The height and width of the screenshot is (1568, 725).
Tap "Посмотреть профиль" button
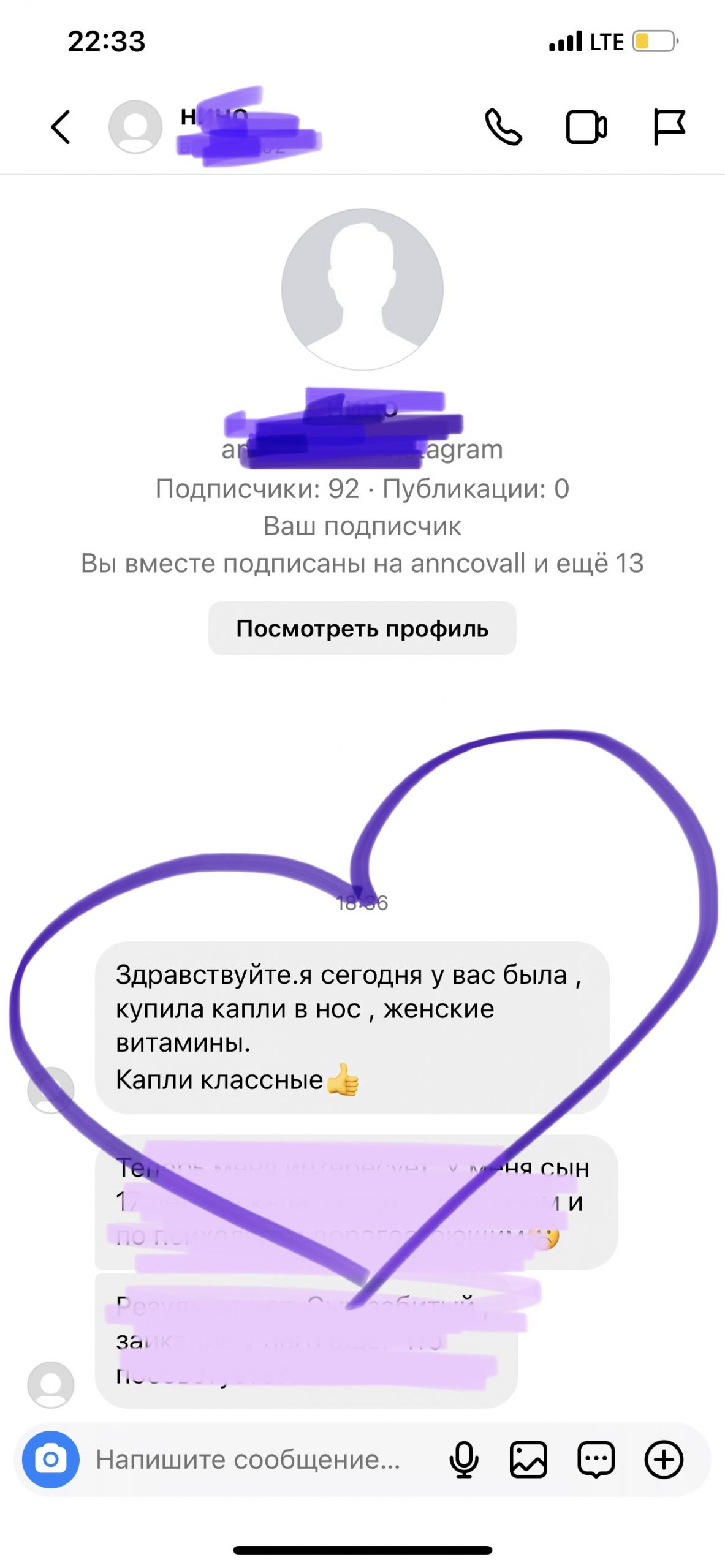tap(362, 628)
